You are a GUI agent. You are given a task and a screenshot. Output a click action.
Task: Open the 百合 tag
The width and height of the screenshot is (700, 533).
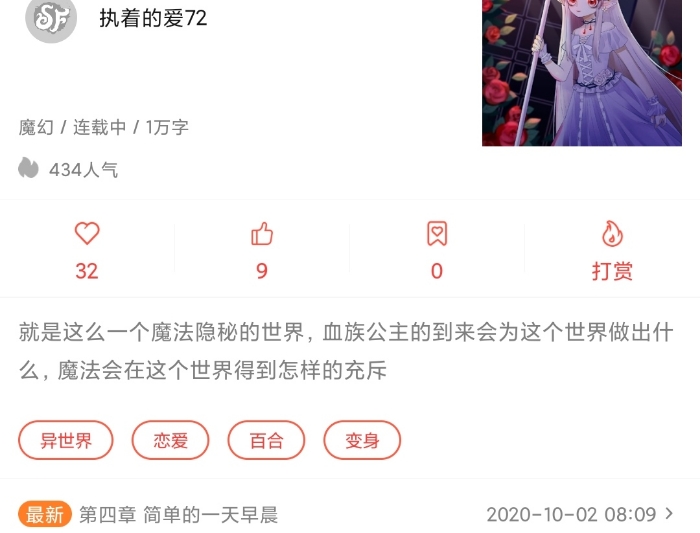(x=266, y=440)
